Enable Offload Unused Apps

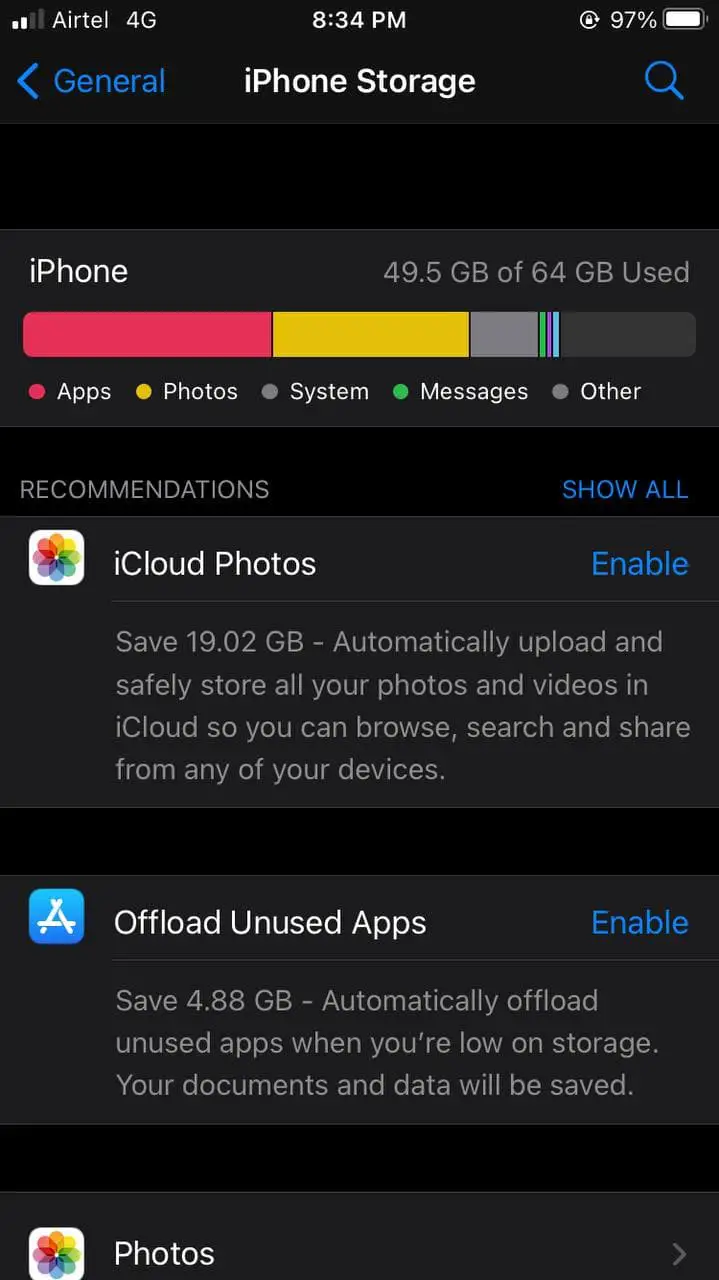click(639, 922)
